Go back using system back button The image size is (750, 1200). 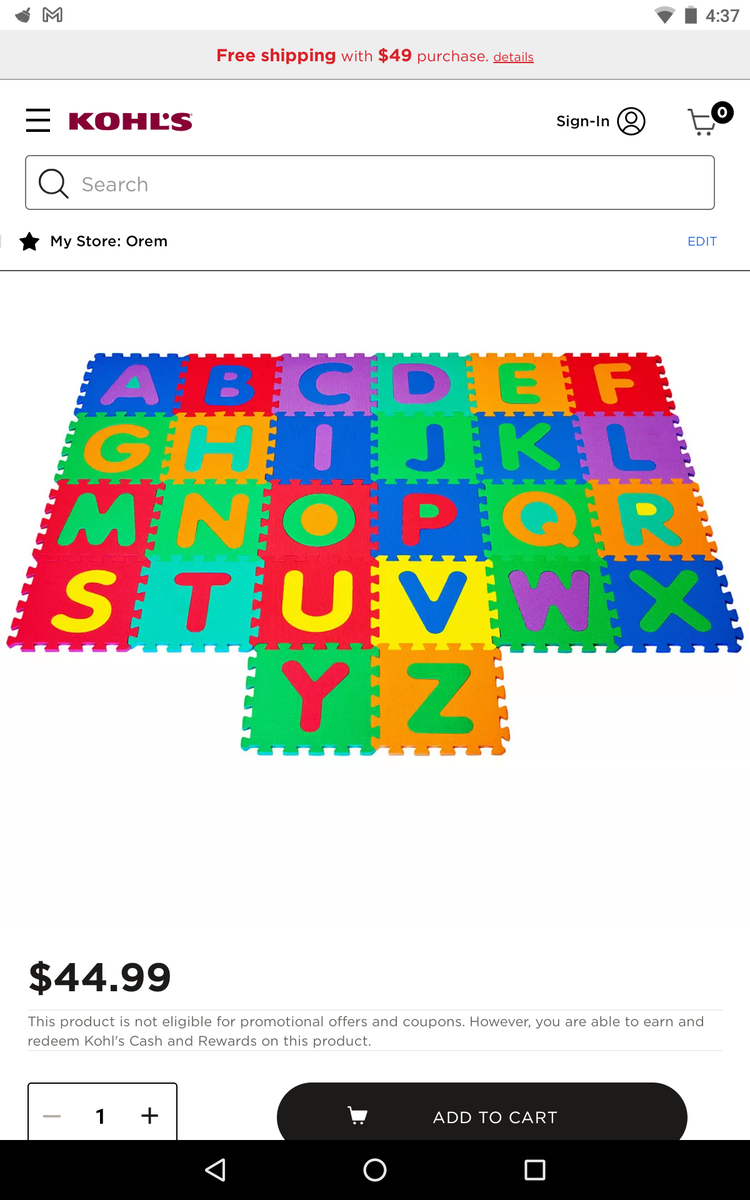click(215, 1170)
